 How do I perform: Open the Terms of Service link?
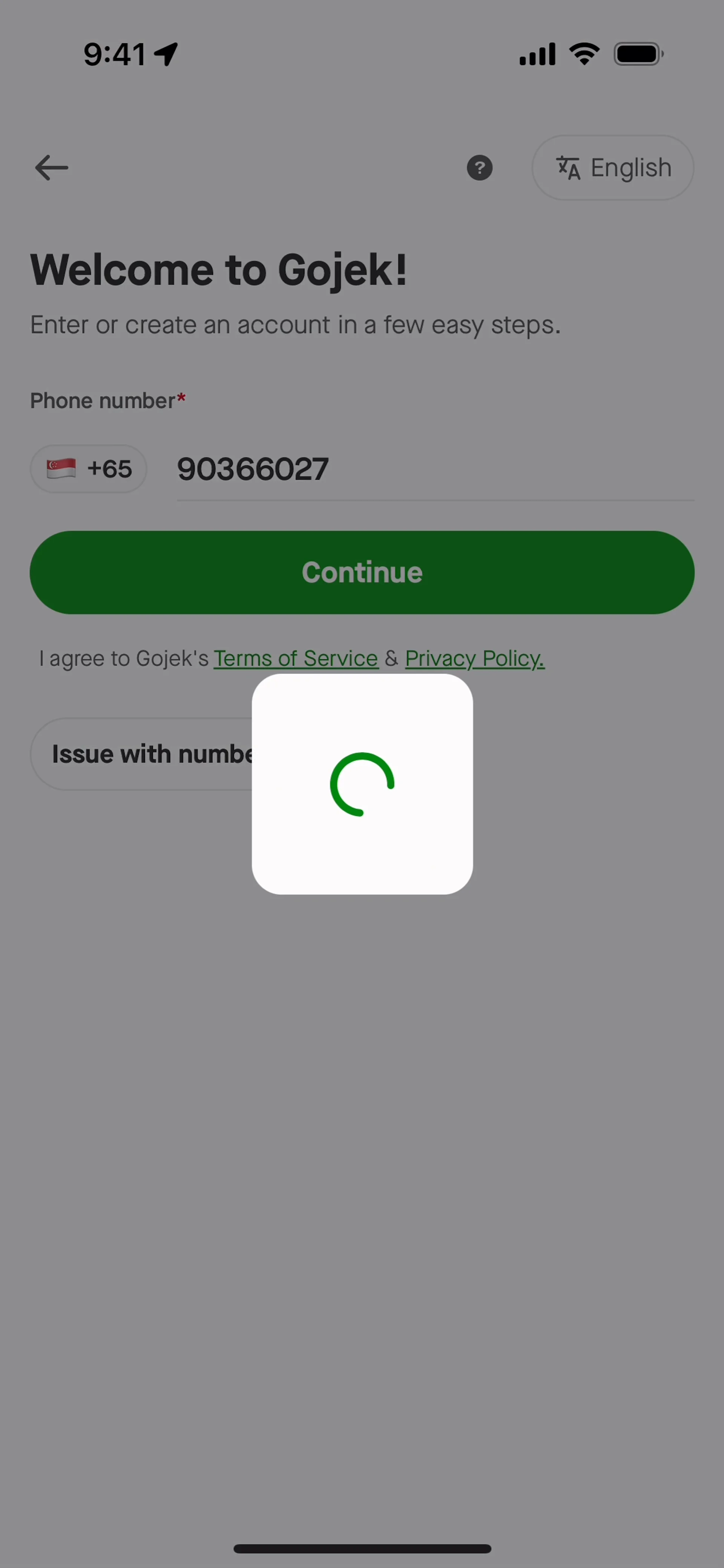tap(296, 658)
